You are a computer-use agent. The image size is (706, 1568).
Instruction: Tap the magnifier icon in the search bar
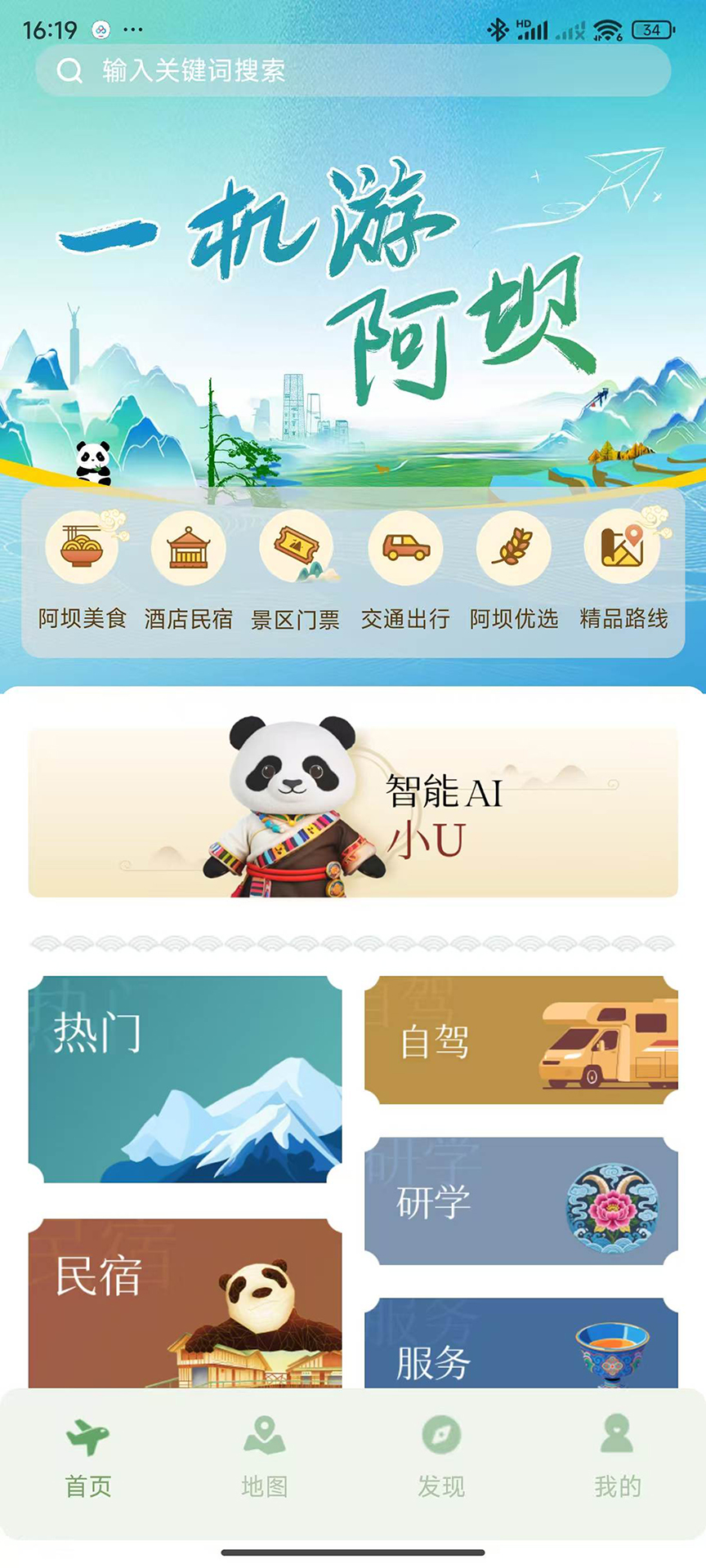pos(70,71)
